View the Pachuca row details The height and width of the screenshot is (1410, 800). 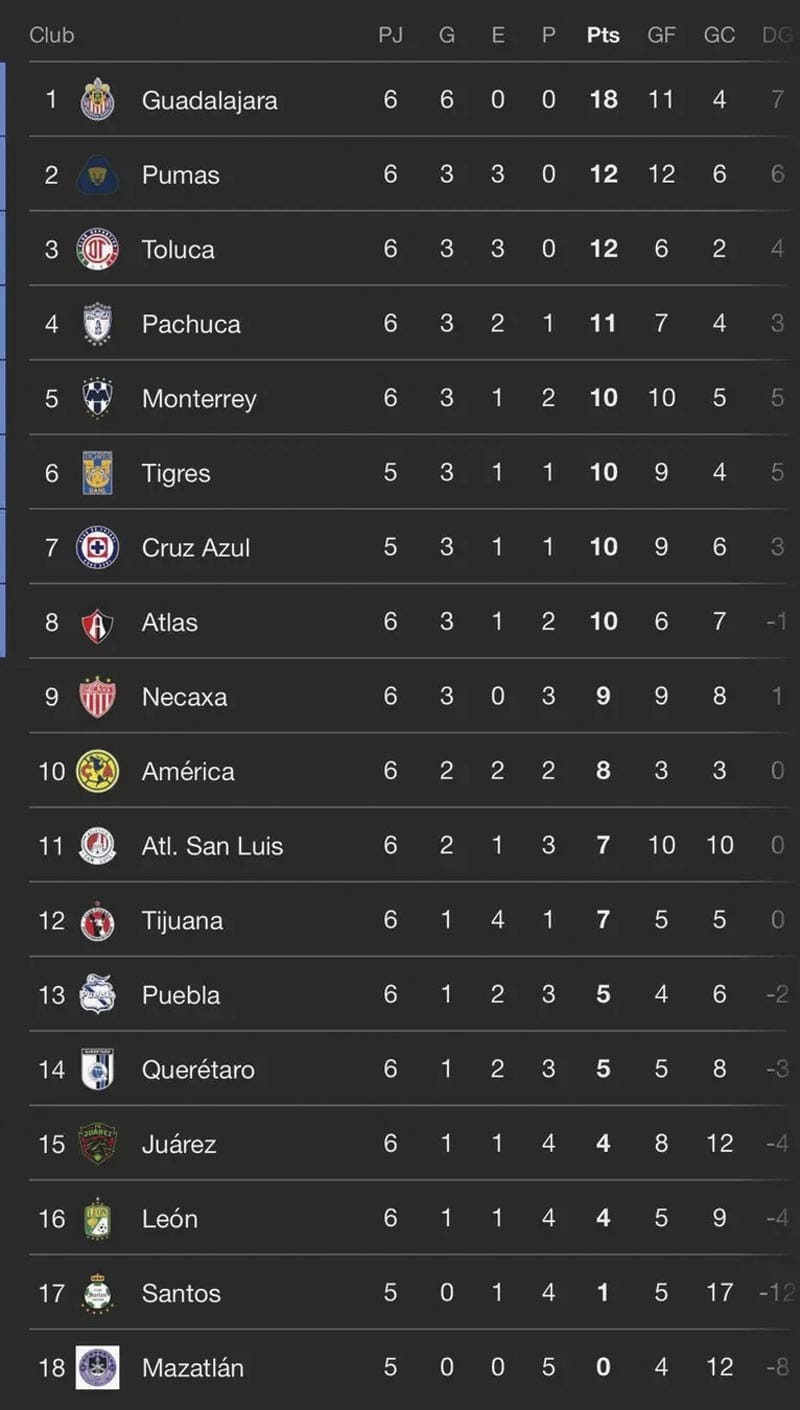click(191, 324)
